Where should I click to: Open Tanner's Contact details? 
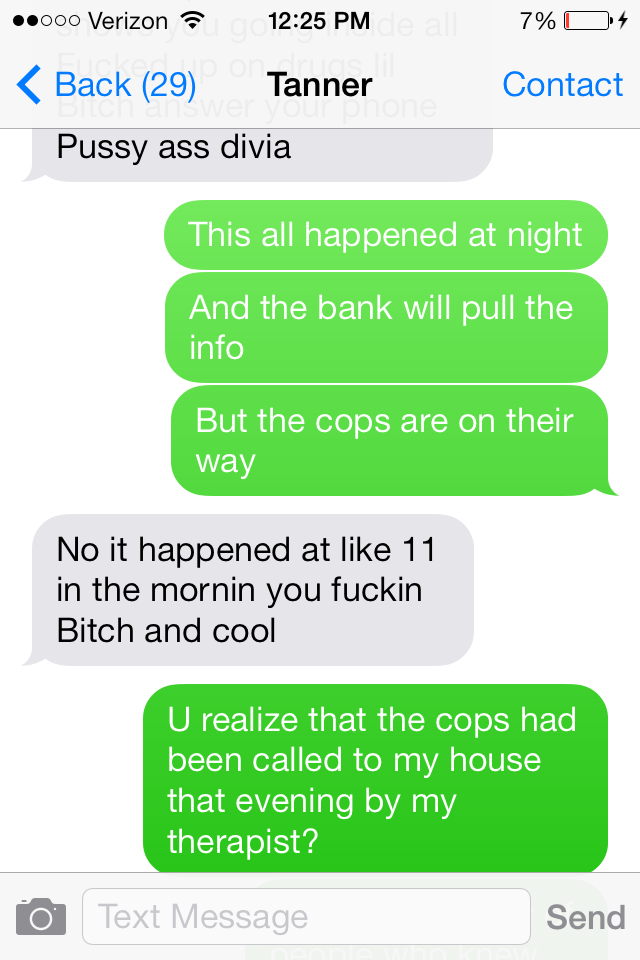(562, 85)
